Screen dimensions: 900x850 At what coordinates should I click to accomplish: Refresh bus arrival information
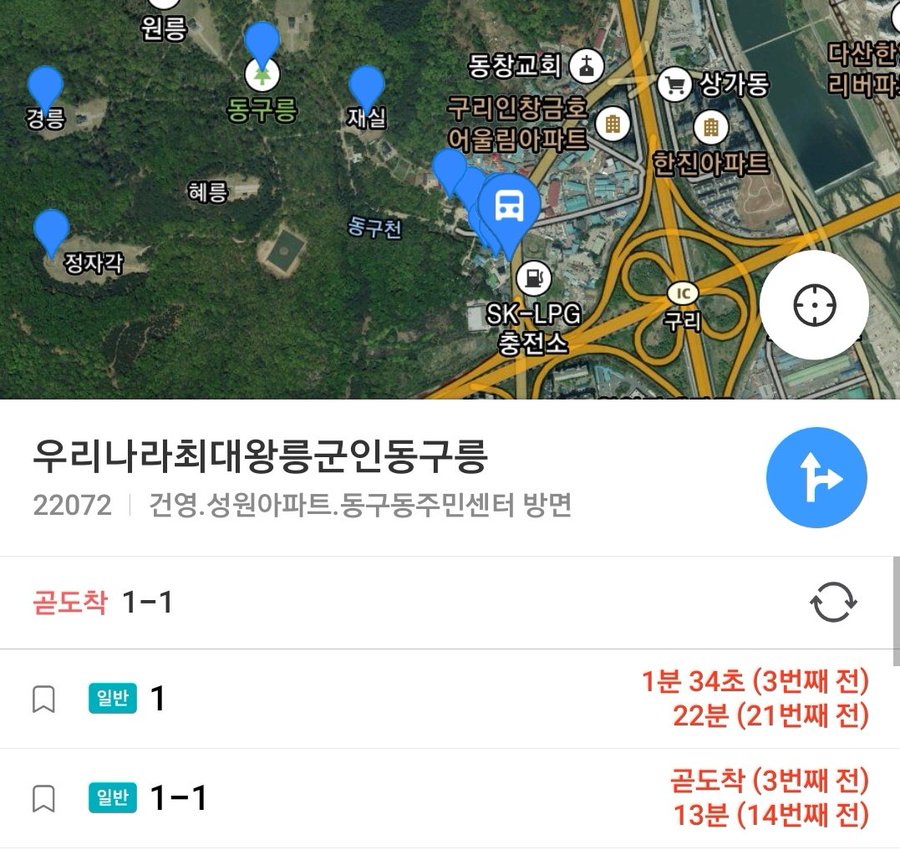(833, 603)
